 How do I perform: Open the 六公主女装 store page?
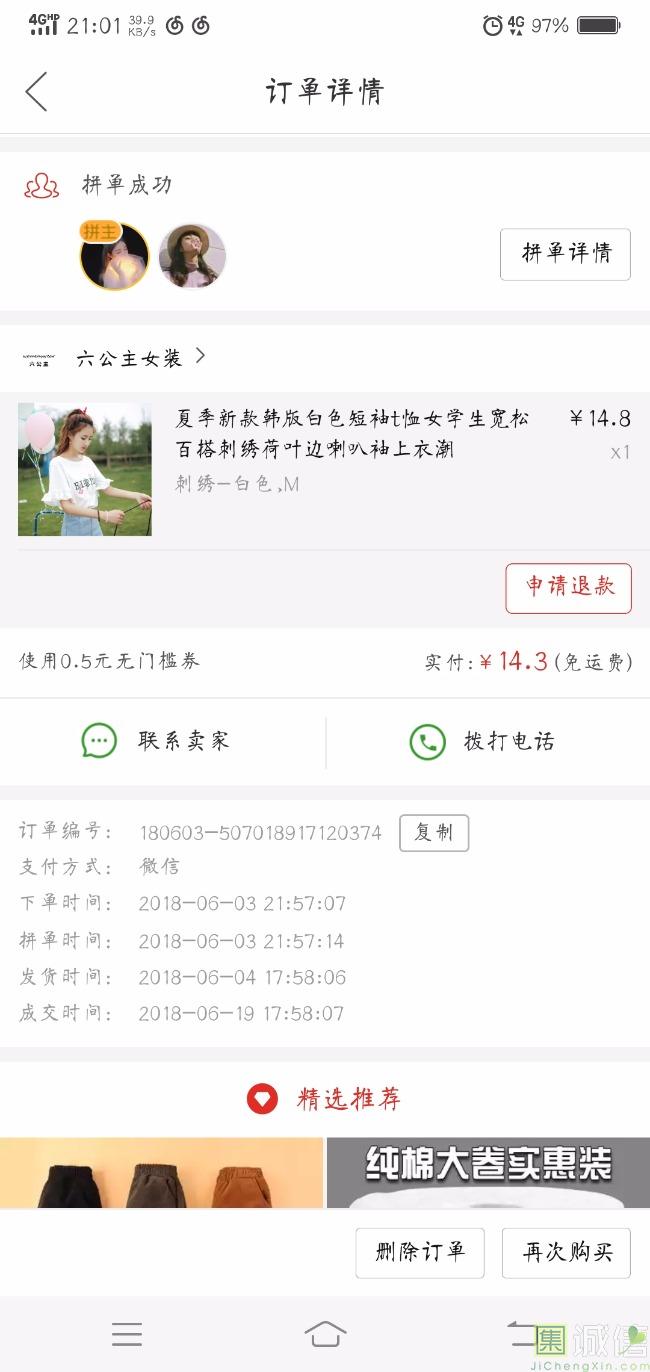[130, 358]
